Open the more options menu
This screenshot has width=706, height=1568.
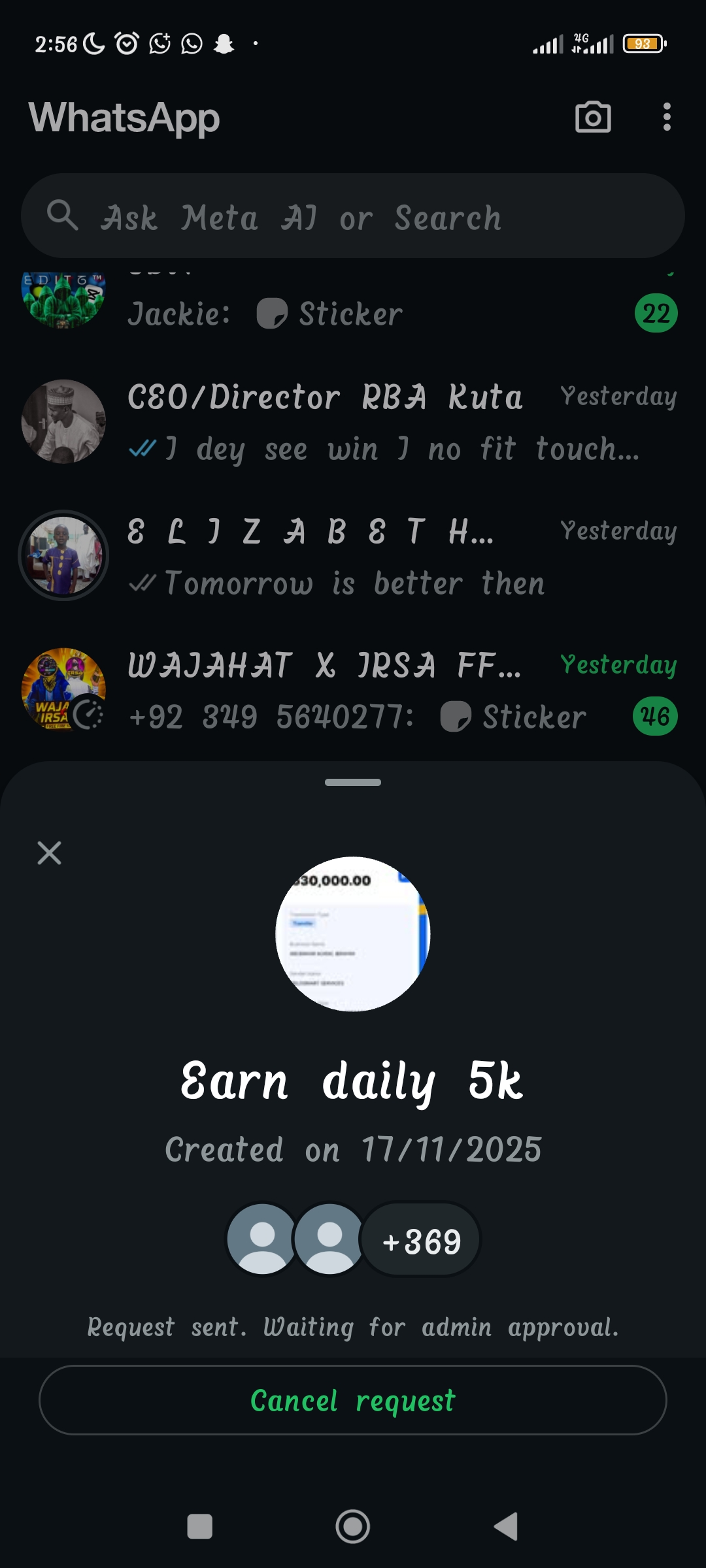(666, 118)
